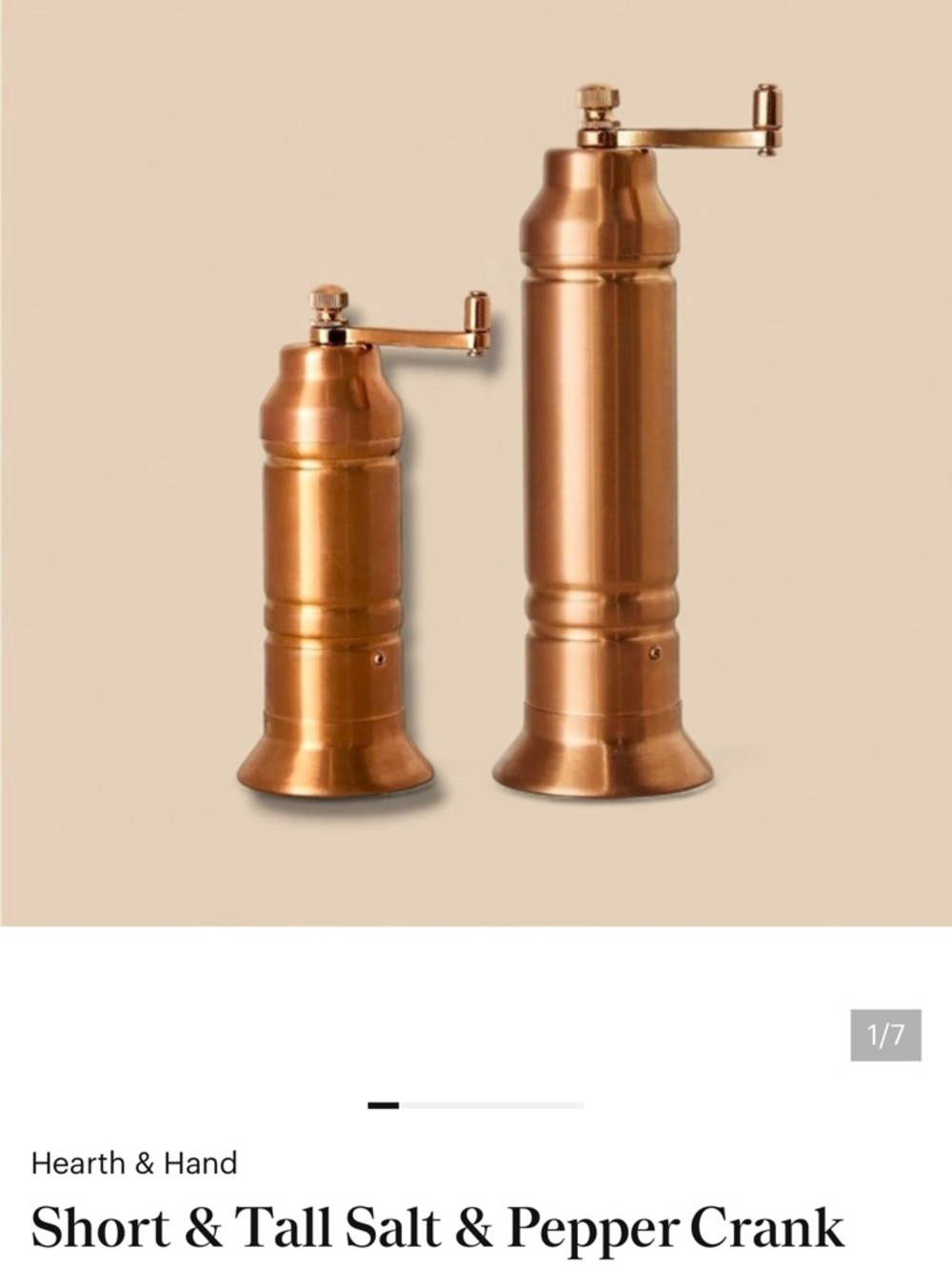This screenshot has height=1269, width=952.
Task: Select the beige product image background
Action: (124, 190)
